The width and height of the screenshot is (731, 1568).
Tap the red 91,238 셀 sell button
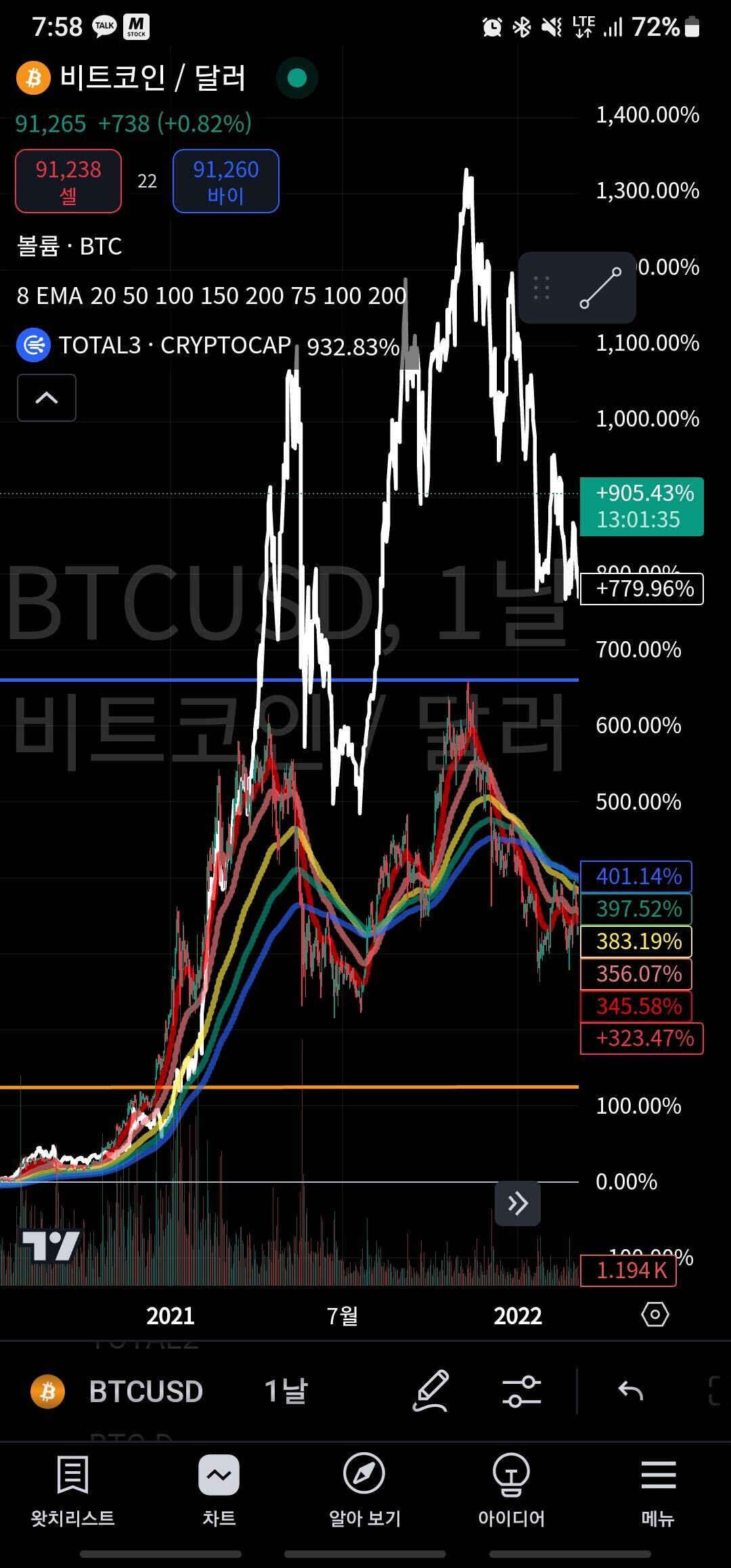tap(68, 181)
